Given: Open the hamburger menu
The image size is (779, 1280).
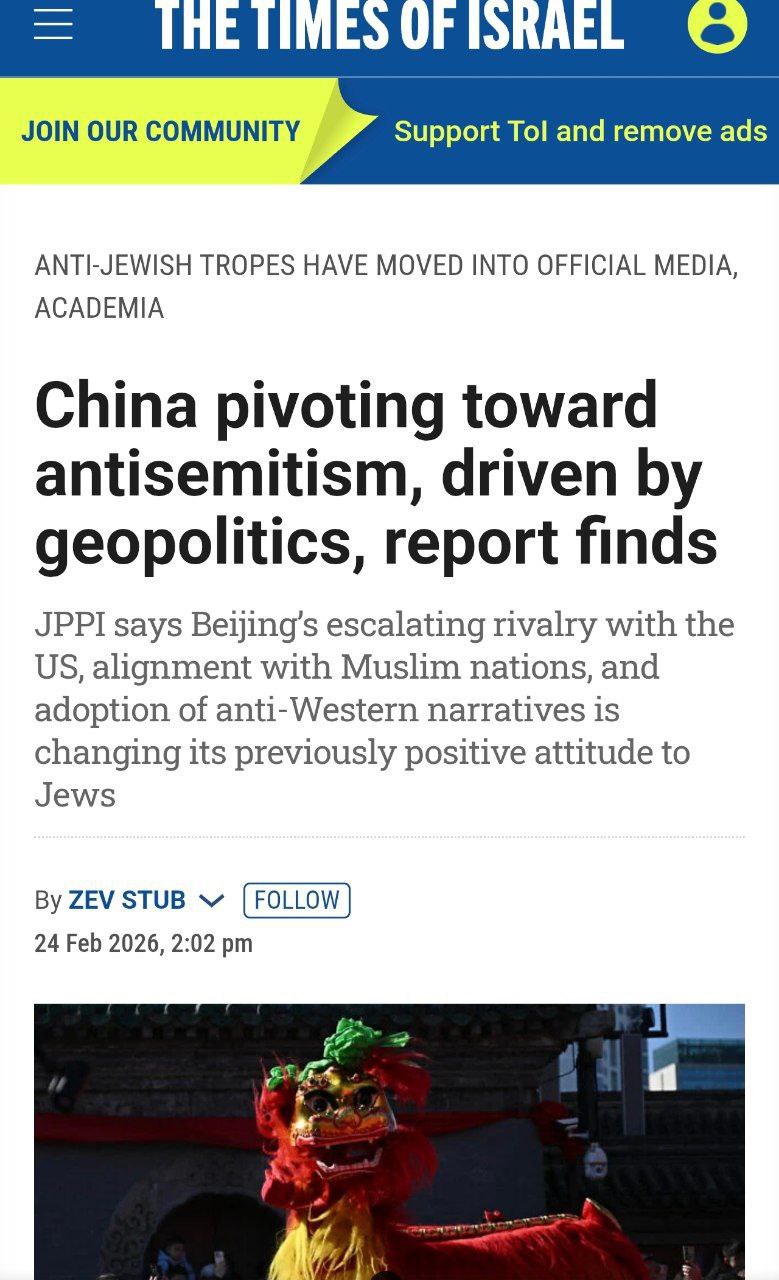Looking at the screenshot, I should [x=53, y=24].
